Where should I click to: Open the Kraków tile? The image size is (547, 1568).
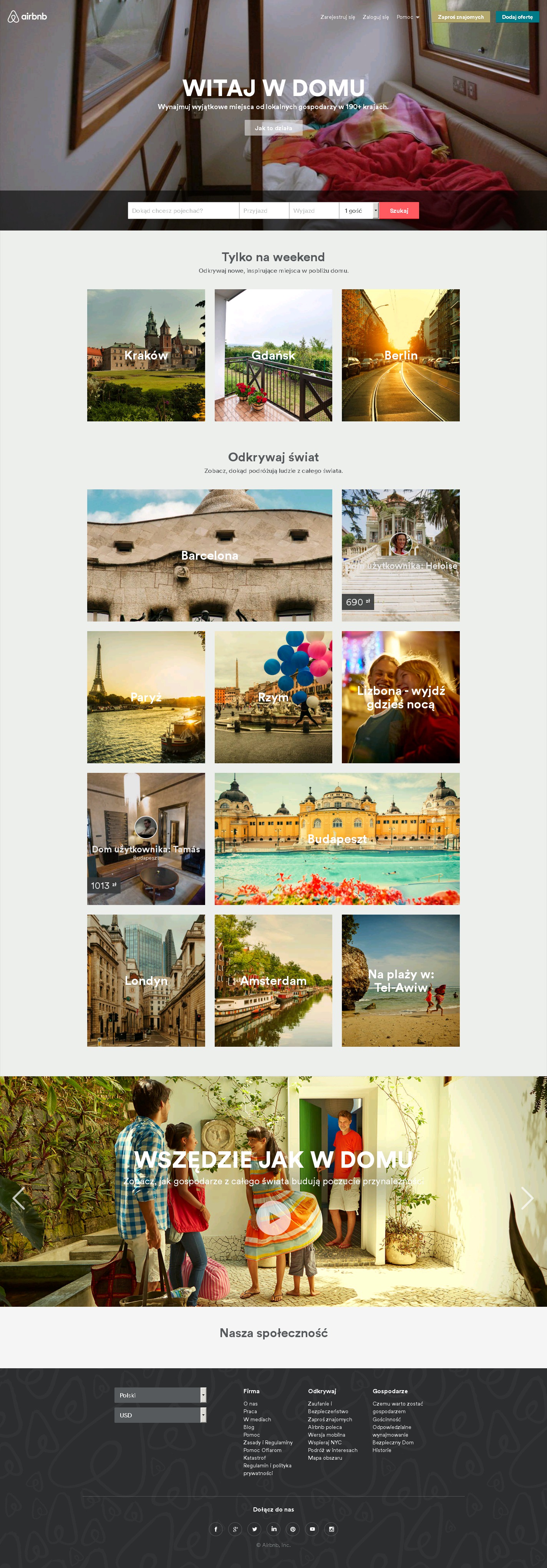point(146,355)
